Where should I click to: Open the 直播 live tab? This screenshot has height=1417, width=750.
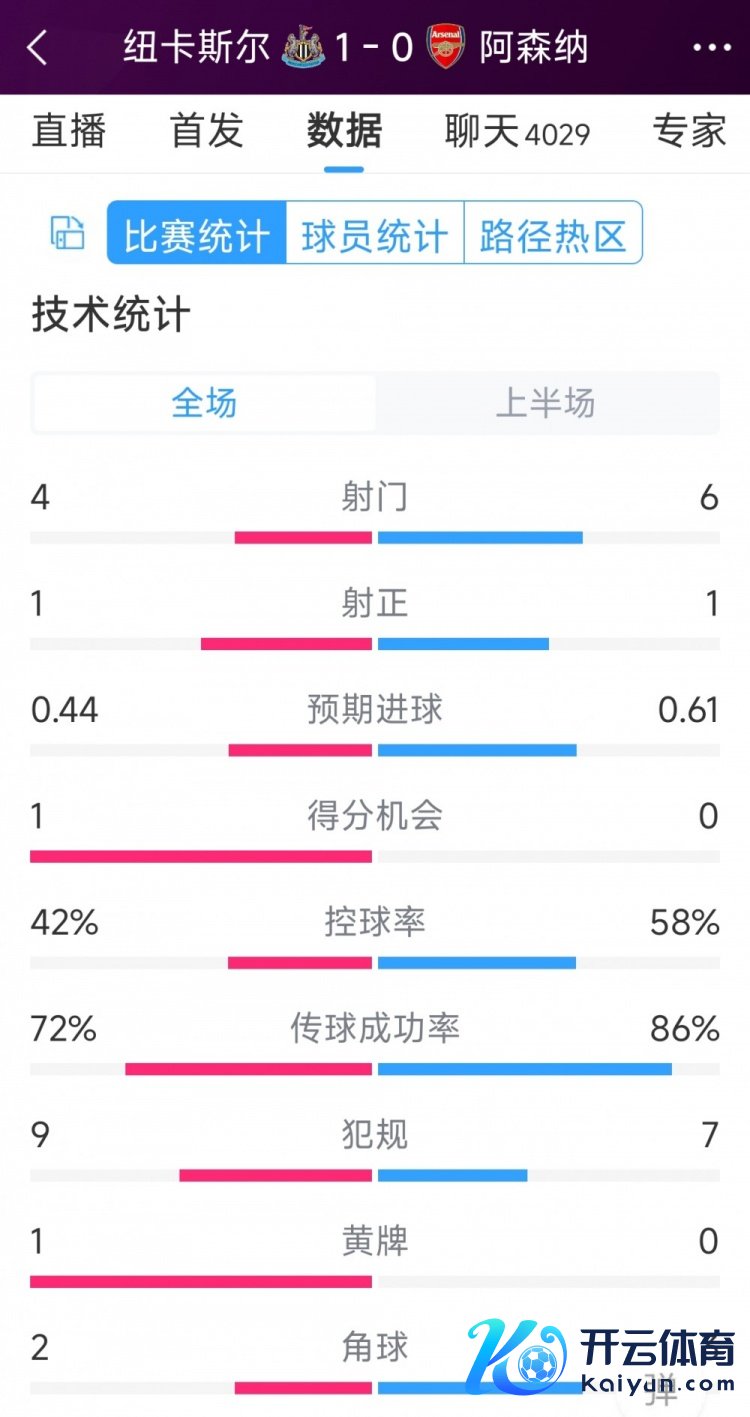coord(68,131)
